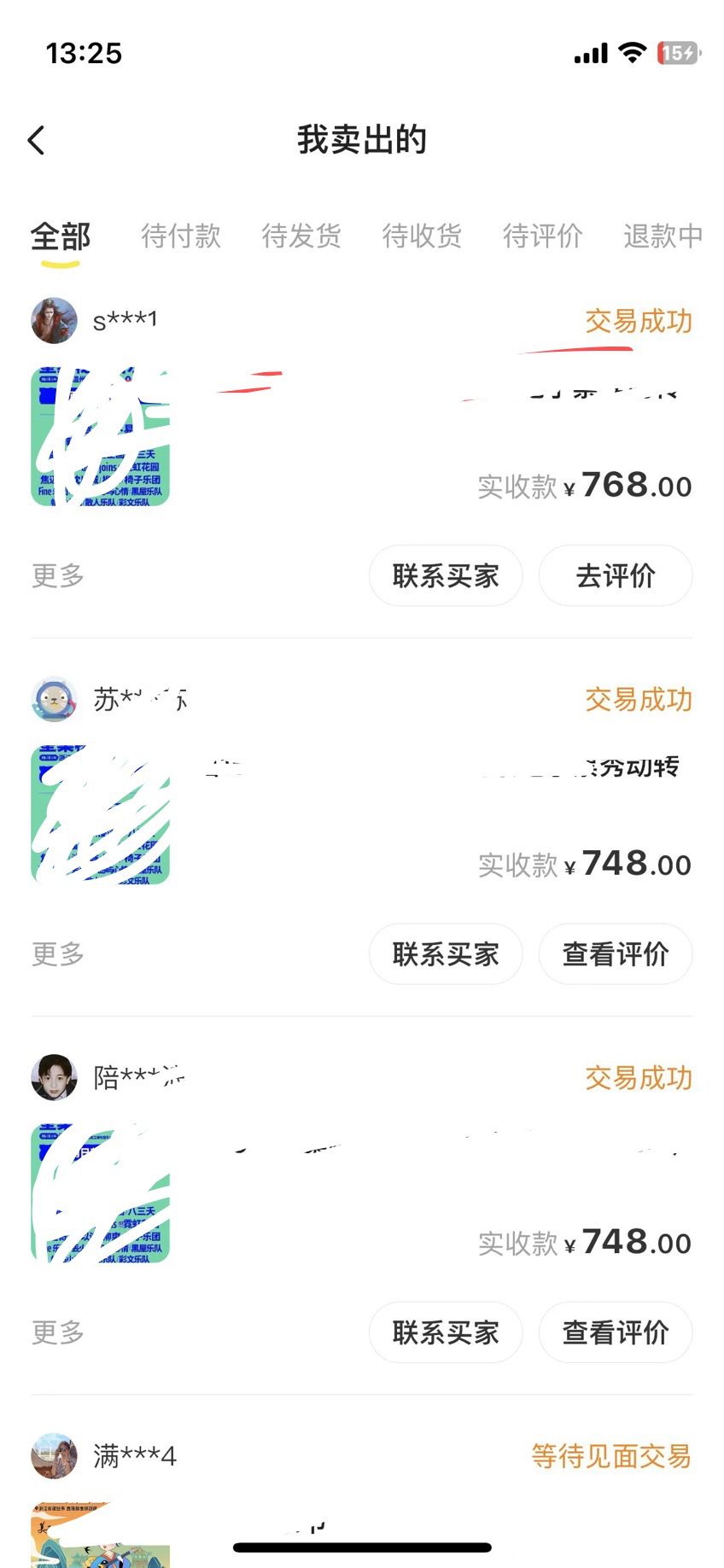Image resolution: width=724 pixels, height=1568 pixels.
Task: Tap the back arrow to return
Action: tap(36, 139)
